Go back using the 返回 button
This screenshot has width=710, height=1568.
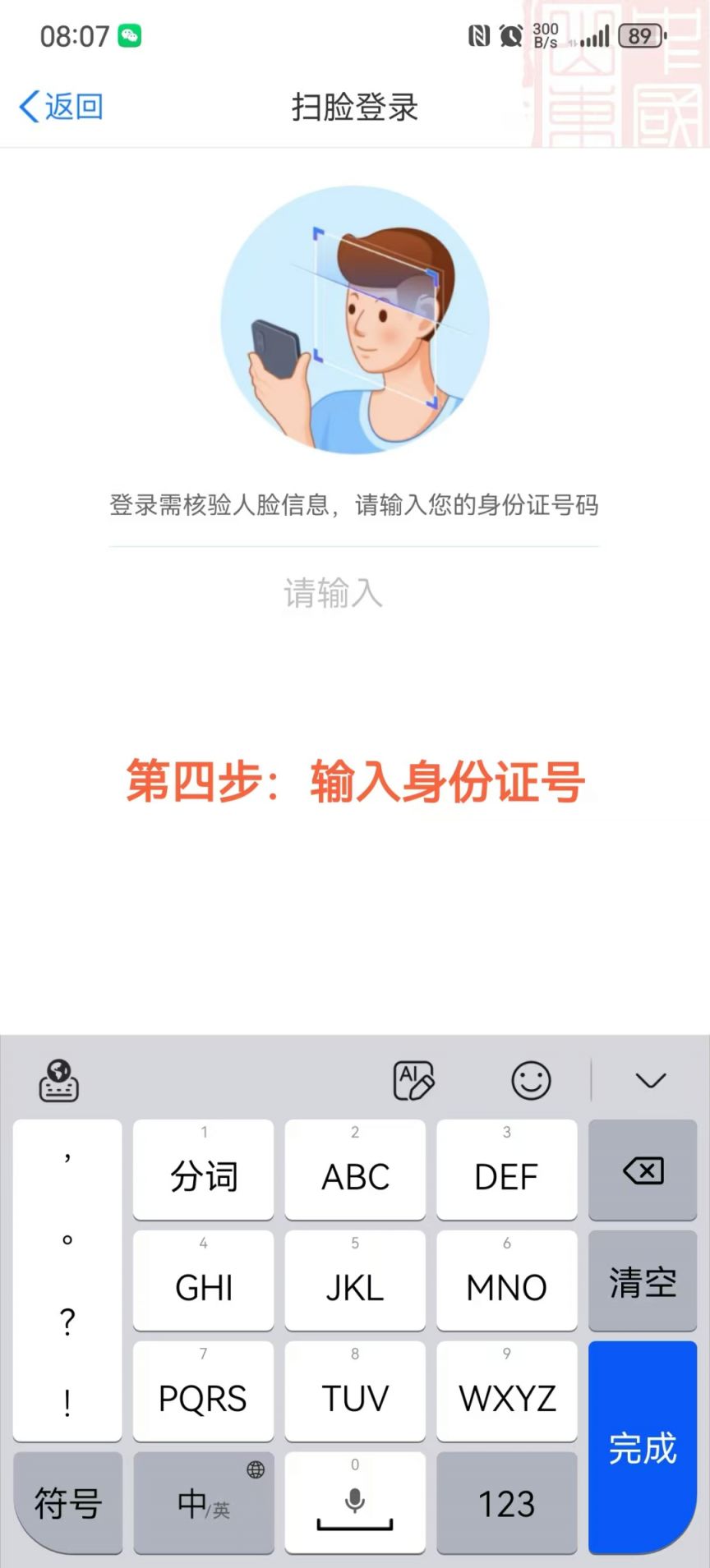coord(61,107)
